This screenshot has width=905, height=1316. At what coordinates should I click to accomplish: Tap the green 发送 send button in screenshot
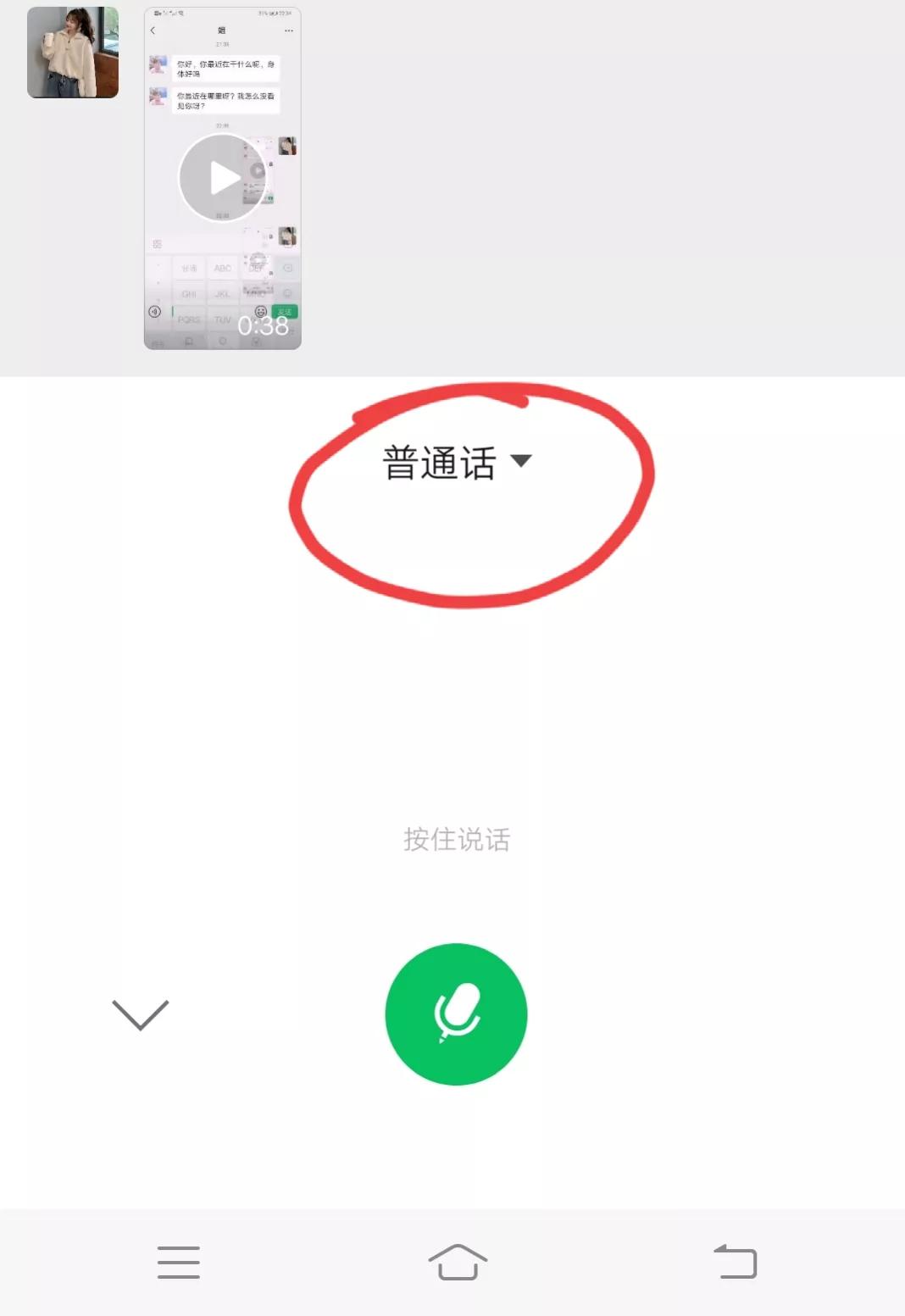[x=284, y=312]
